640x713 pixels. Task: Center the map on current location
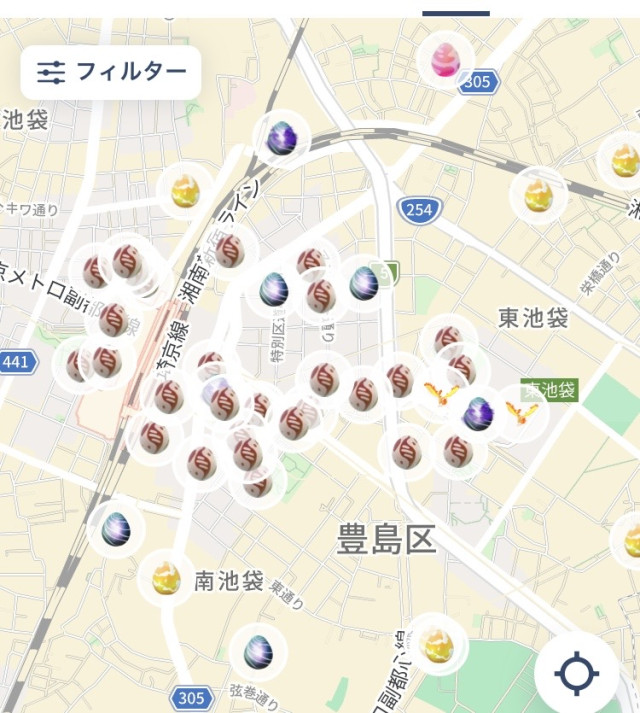577,673
